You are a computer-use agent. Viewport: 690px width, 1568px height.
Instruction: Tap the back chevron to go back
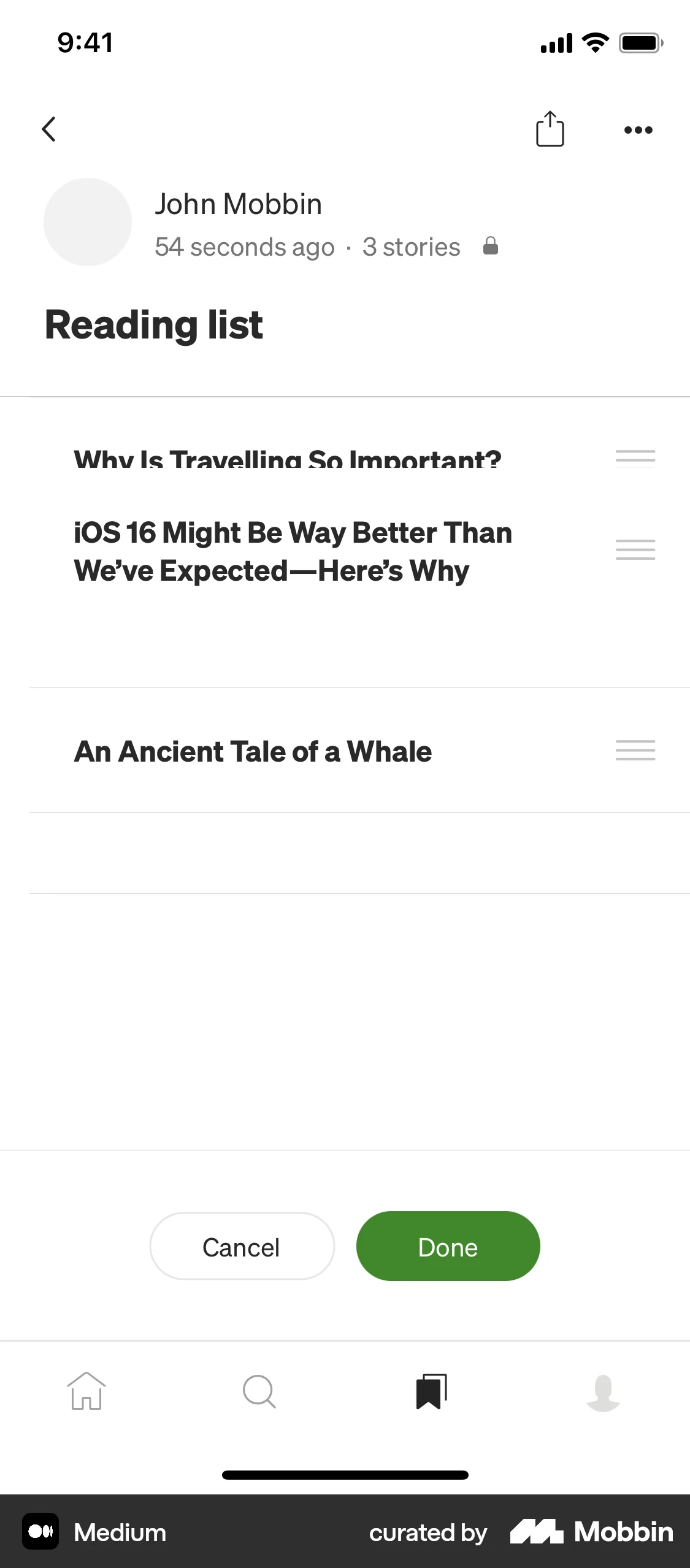click(x=49, y=129)
